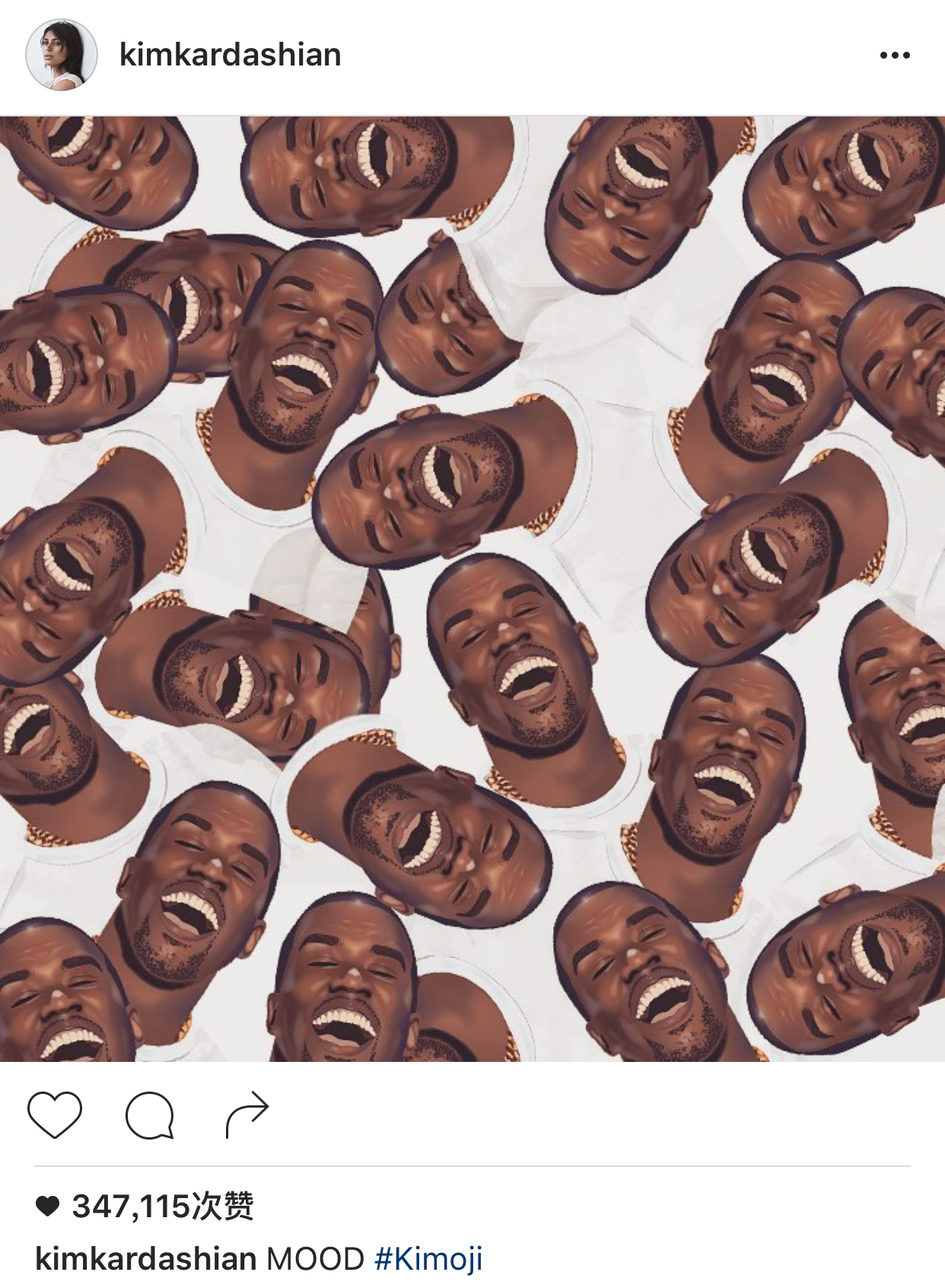Open kimkardashian's profile picture at top
Screen dimensions: 945x1288
click(x=62, y=55)
